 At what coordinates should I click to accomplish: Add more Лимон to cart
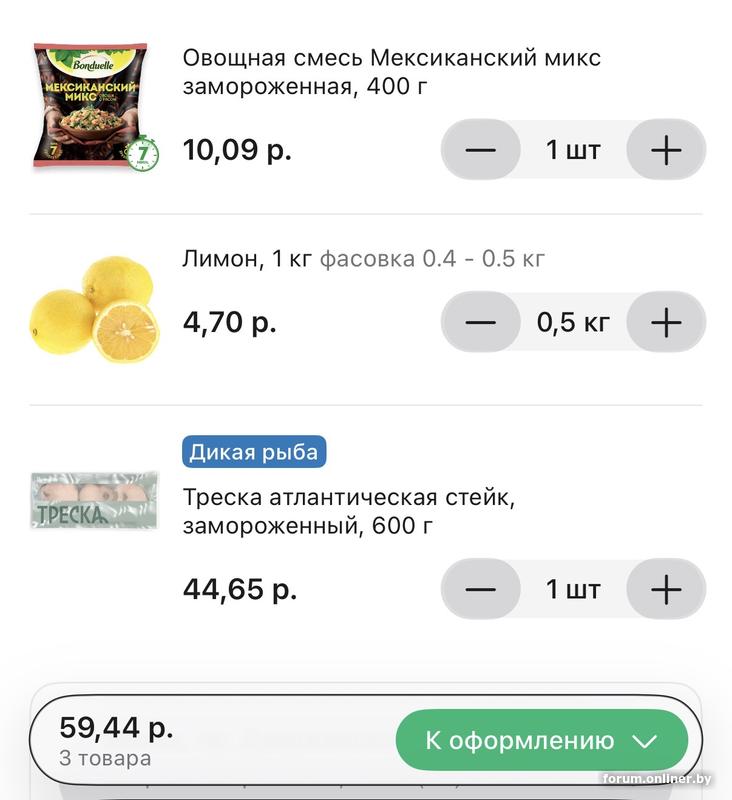[666, 322]
